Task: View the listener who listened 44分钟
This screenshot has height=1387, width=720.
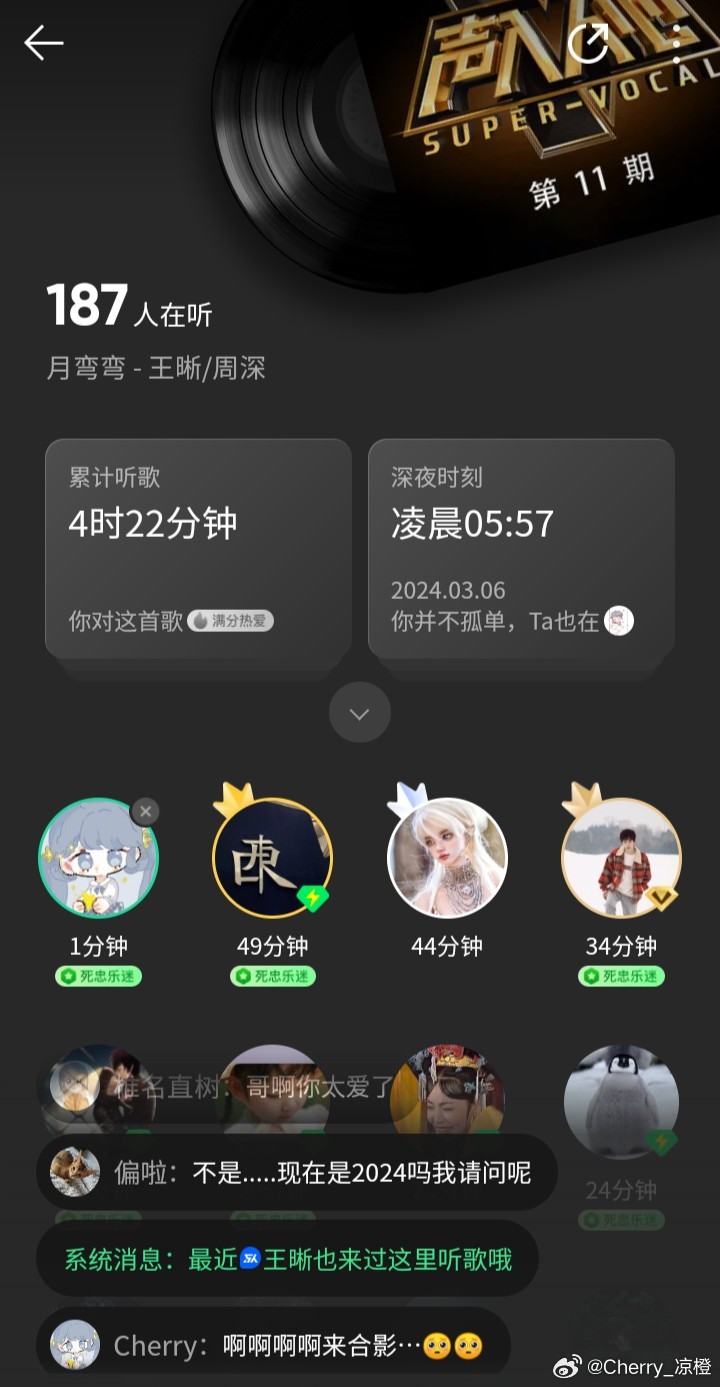Action: click(x=447, y=858)
